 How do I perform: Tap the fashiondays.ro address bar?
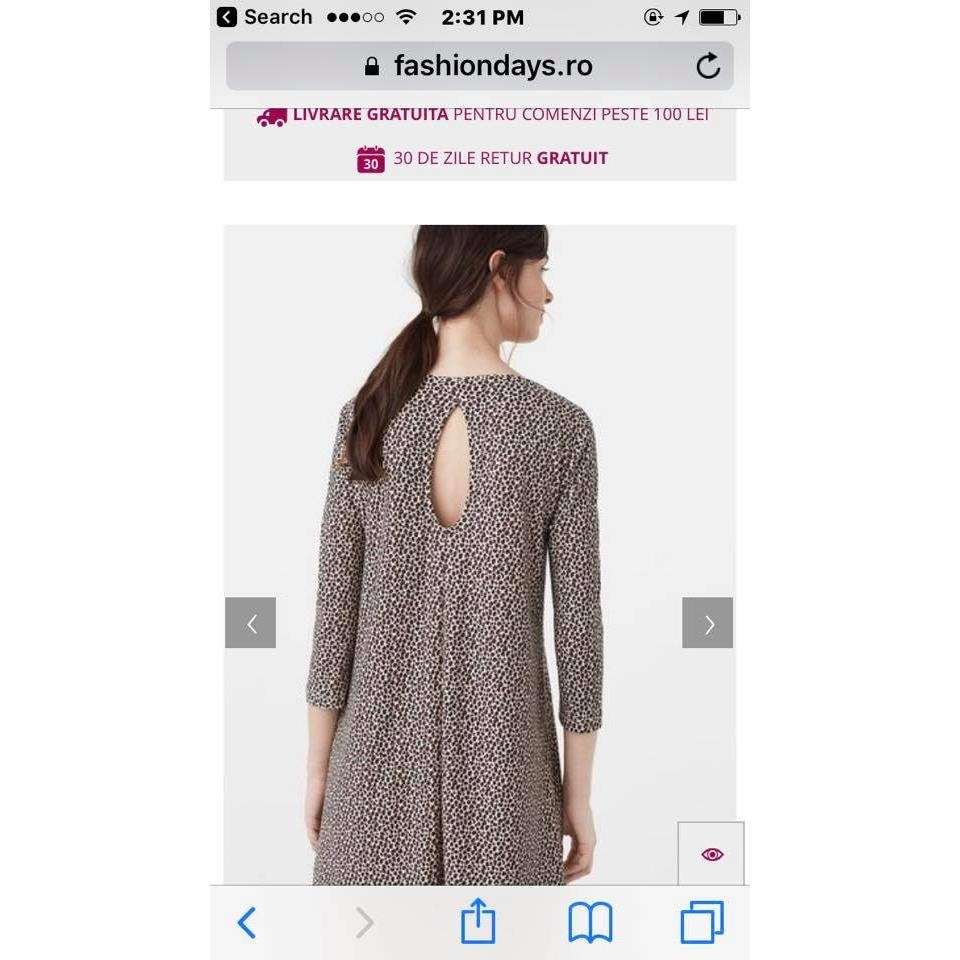[x=478, y=66]
